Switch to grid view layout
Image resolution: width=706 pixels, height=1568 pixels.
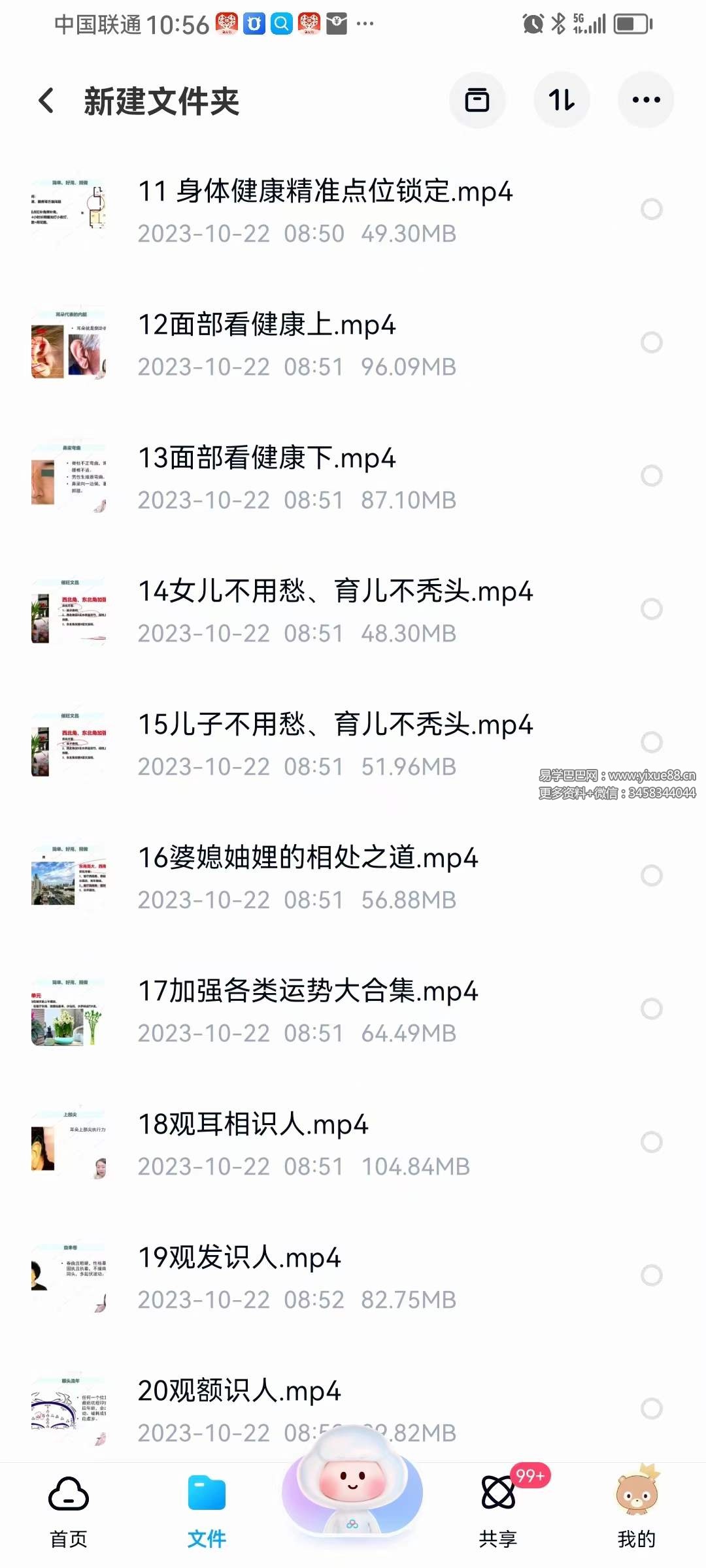tap(478, 99)
